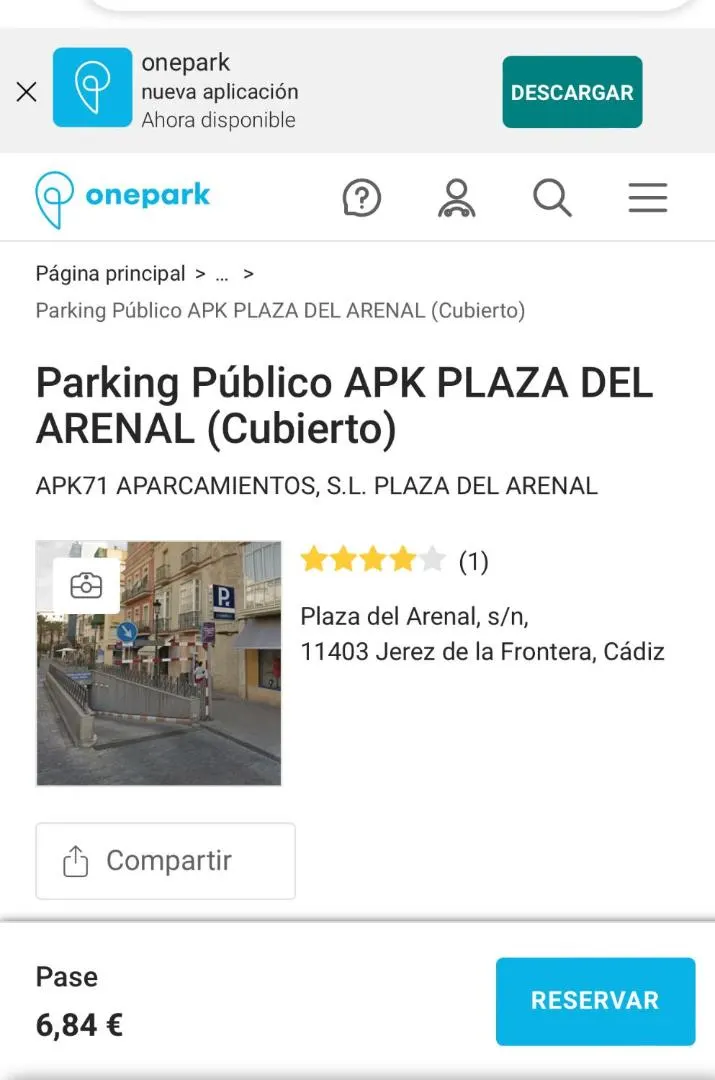Tap the DESCARGAR button

pyautogui.click(x=572, y=92)
